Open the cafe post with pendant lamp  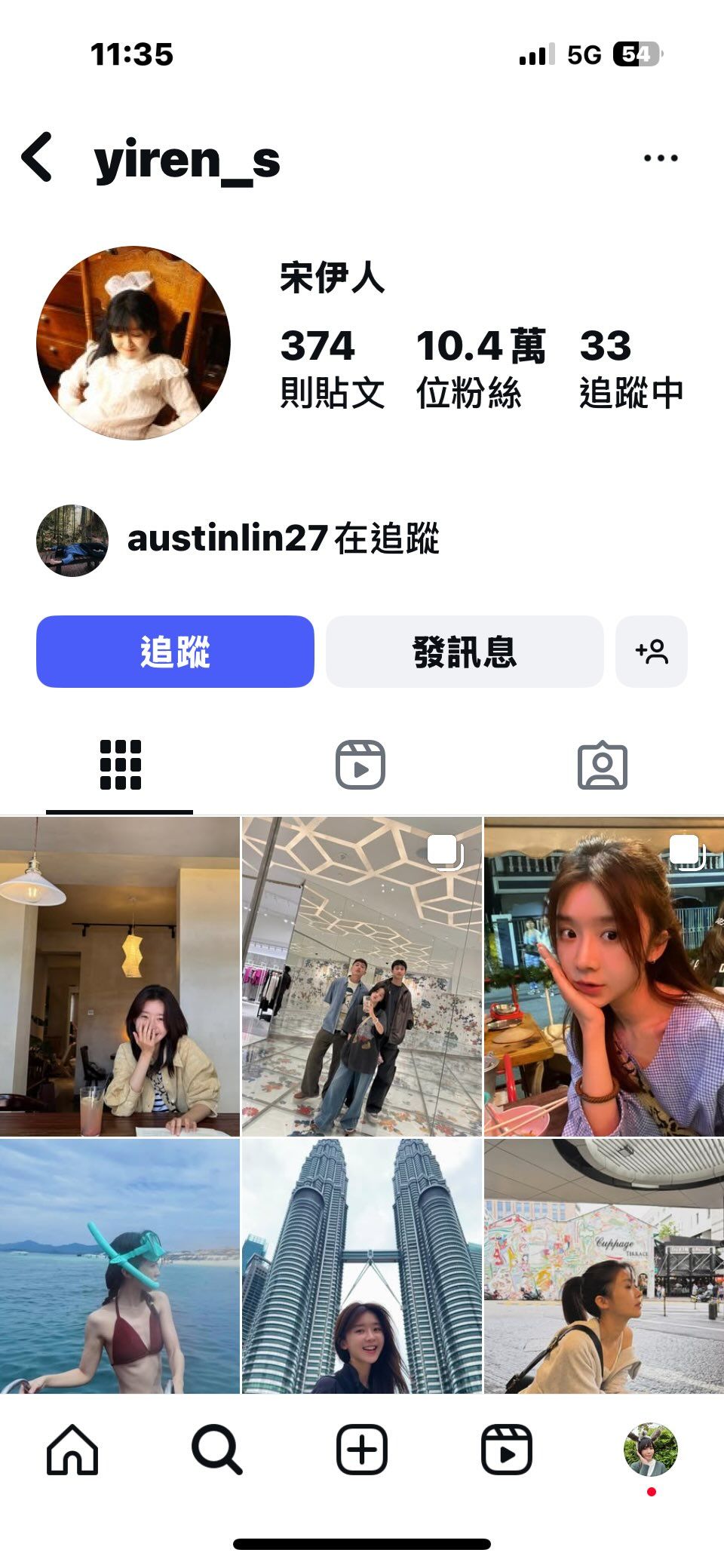click(119, 977)
